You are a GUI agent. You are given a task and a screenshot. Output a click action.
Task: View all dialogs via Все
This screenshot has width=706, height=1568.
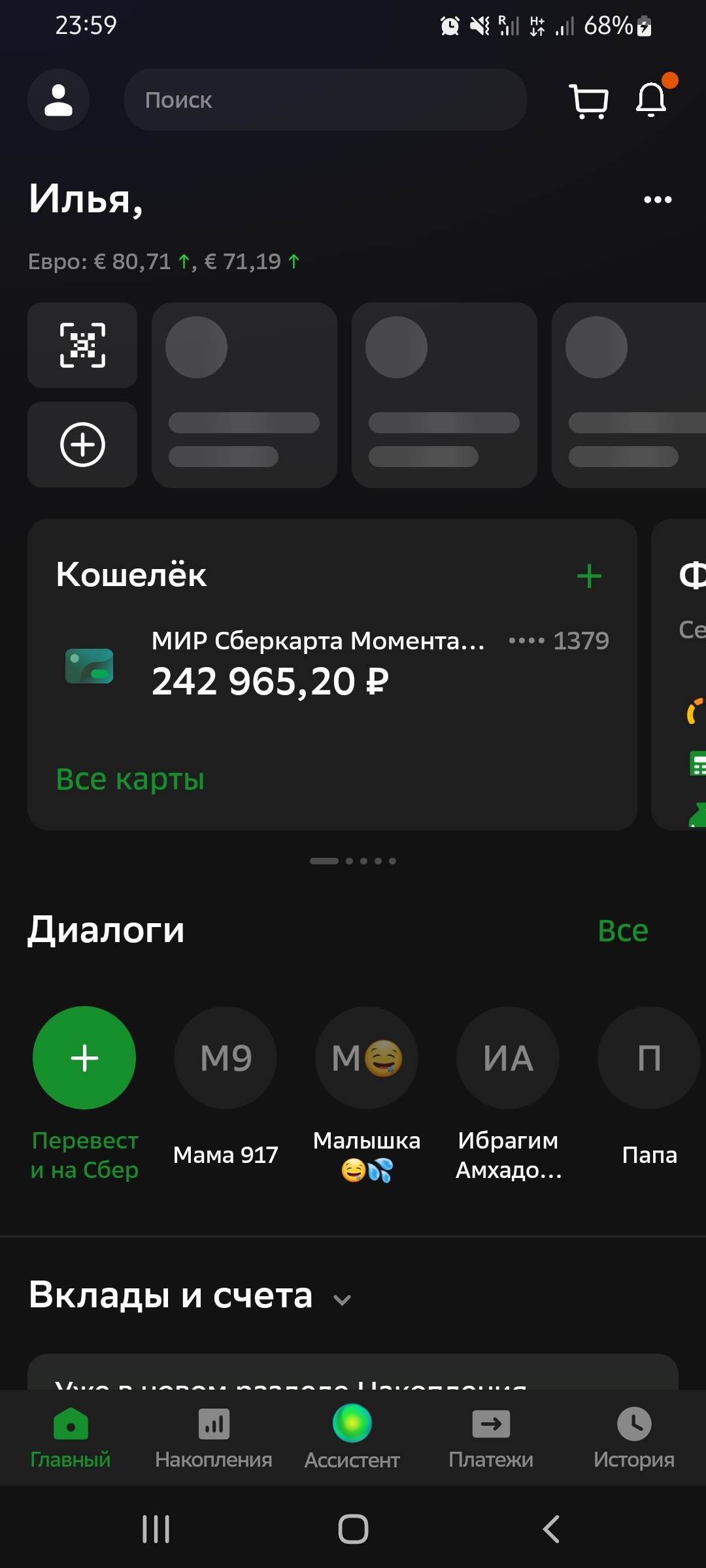tap(622, 931)
